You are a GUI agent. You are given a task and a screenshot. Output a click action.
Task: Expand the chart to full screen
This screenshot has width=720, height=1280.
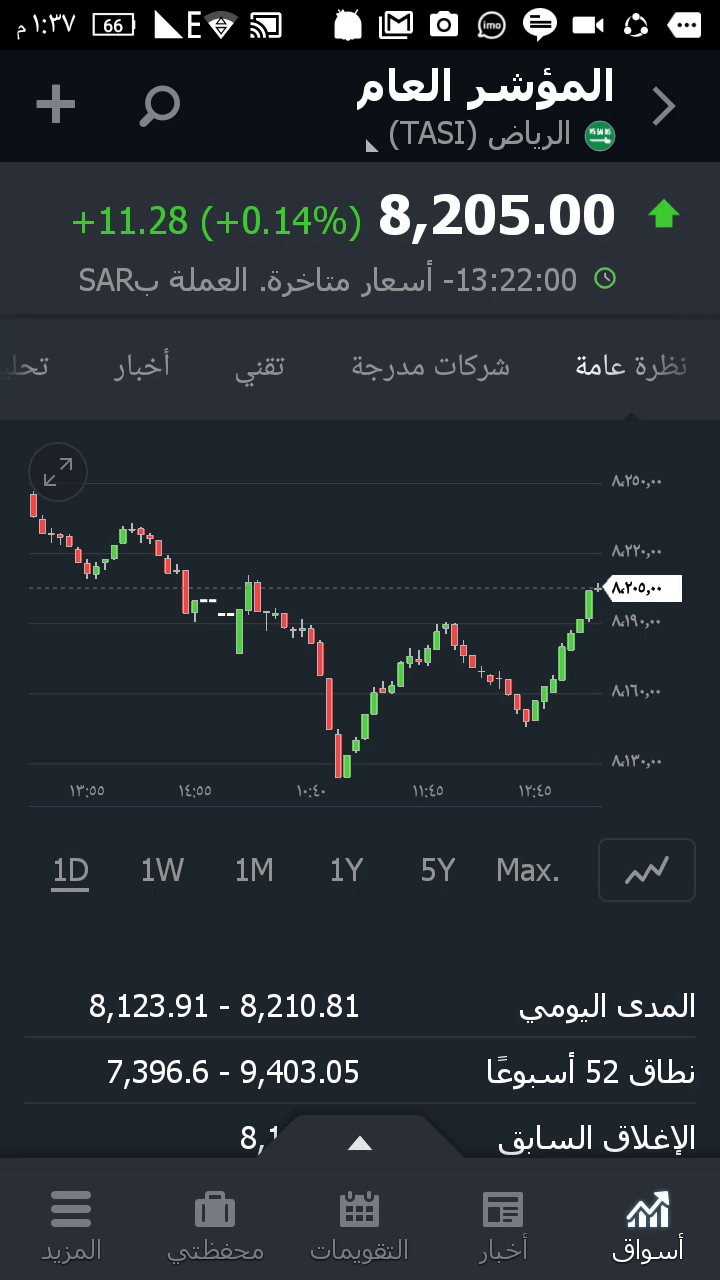pyautogui.click(x=58, y=471)
